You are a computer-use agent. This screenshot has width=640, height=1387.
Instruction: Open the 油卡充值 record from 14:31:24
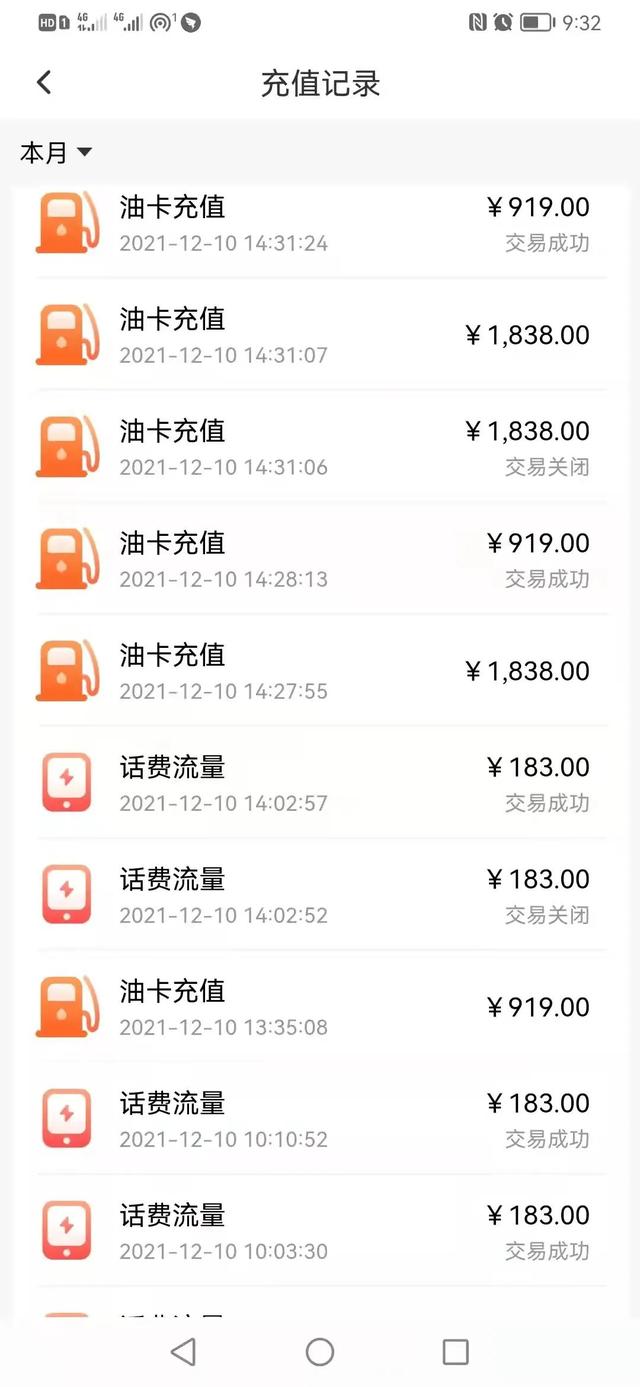coord(320,224)
